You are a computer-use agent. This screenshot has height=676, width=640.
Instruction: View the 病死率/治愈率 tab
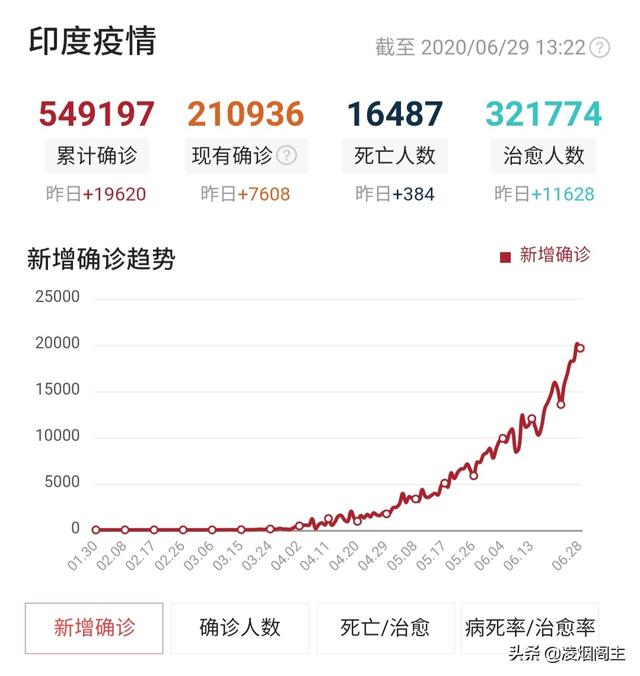[530, 628]
